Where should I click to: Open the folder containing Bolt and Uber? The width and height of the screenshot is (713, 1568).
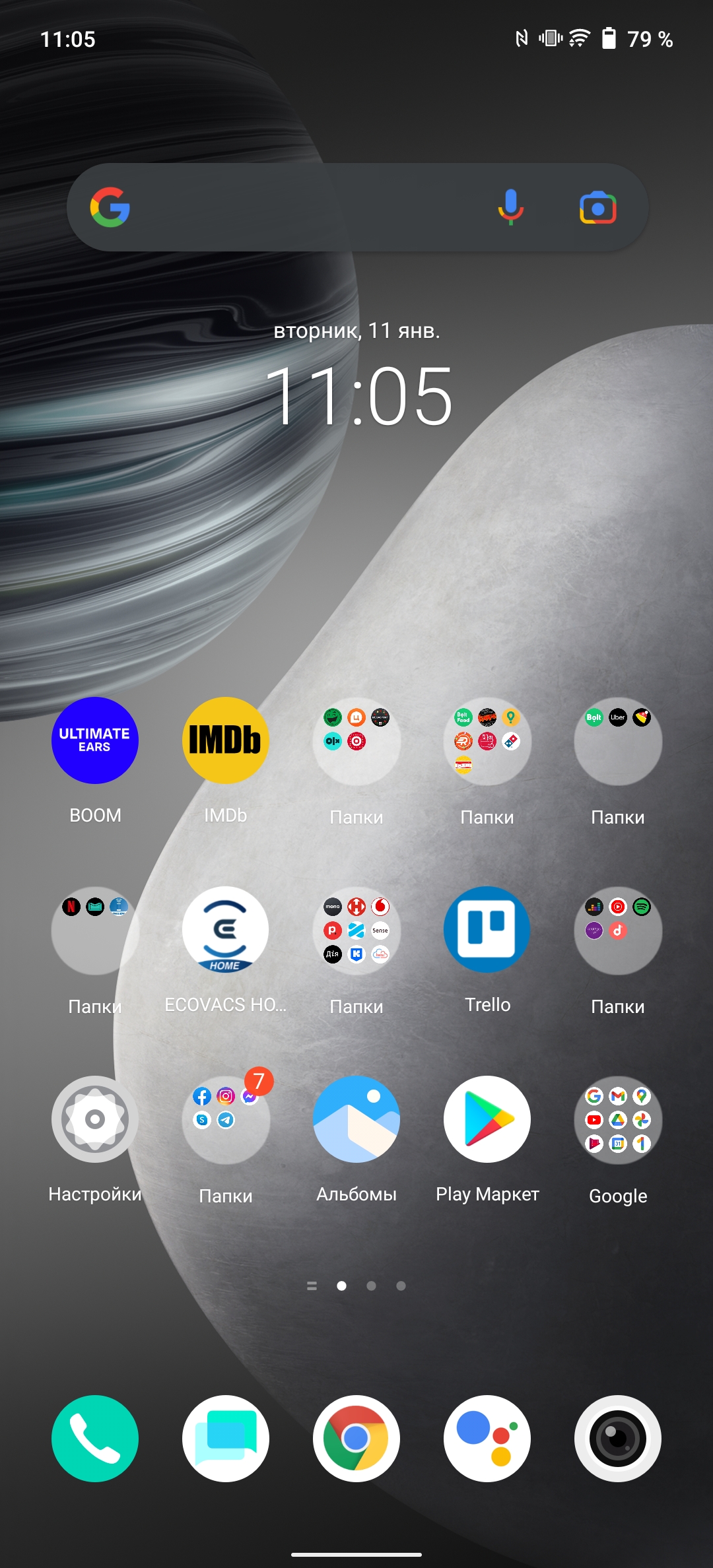point(618,740)
